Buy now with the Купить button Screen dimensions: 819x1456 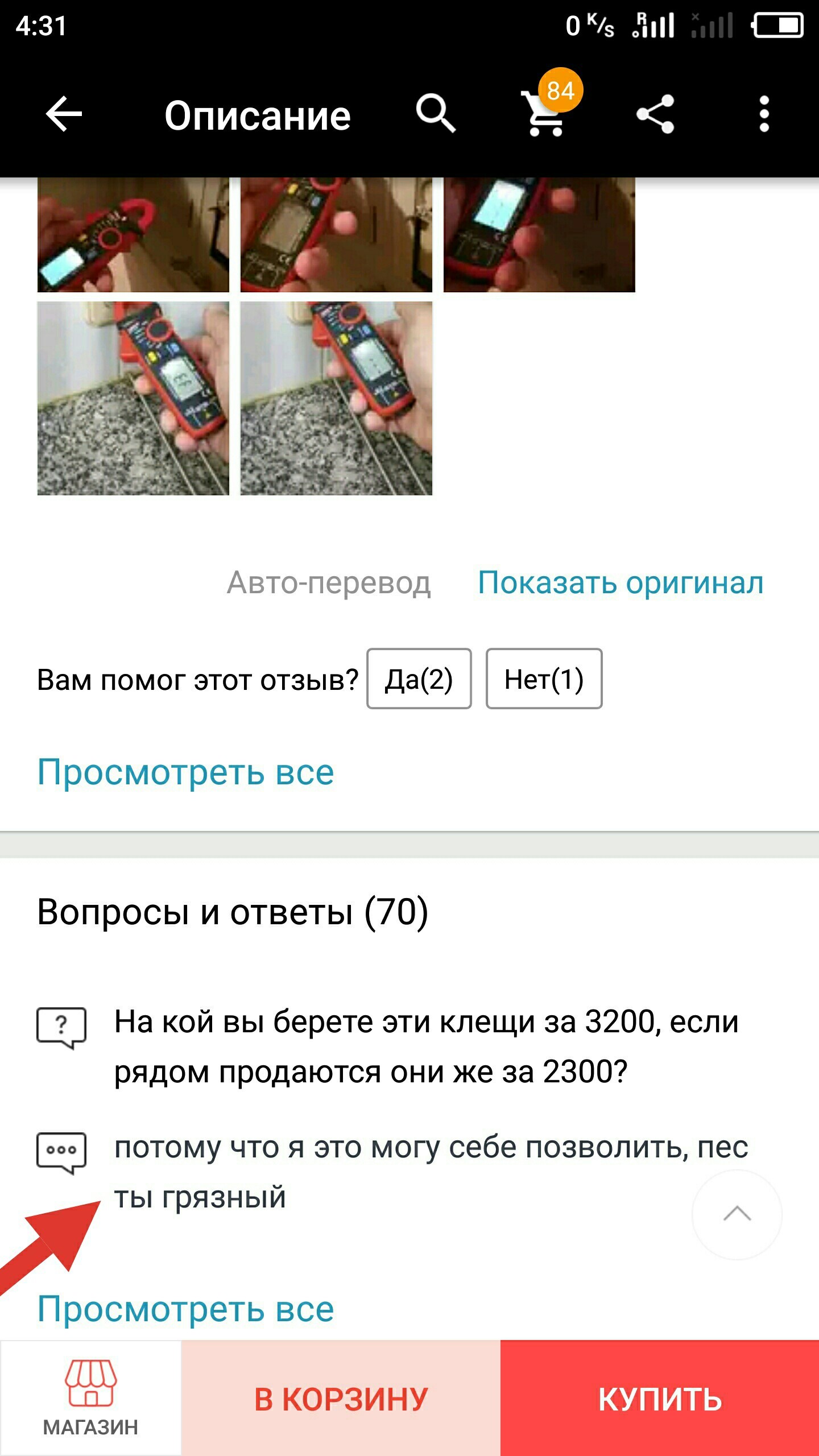coord(660,1398)
